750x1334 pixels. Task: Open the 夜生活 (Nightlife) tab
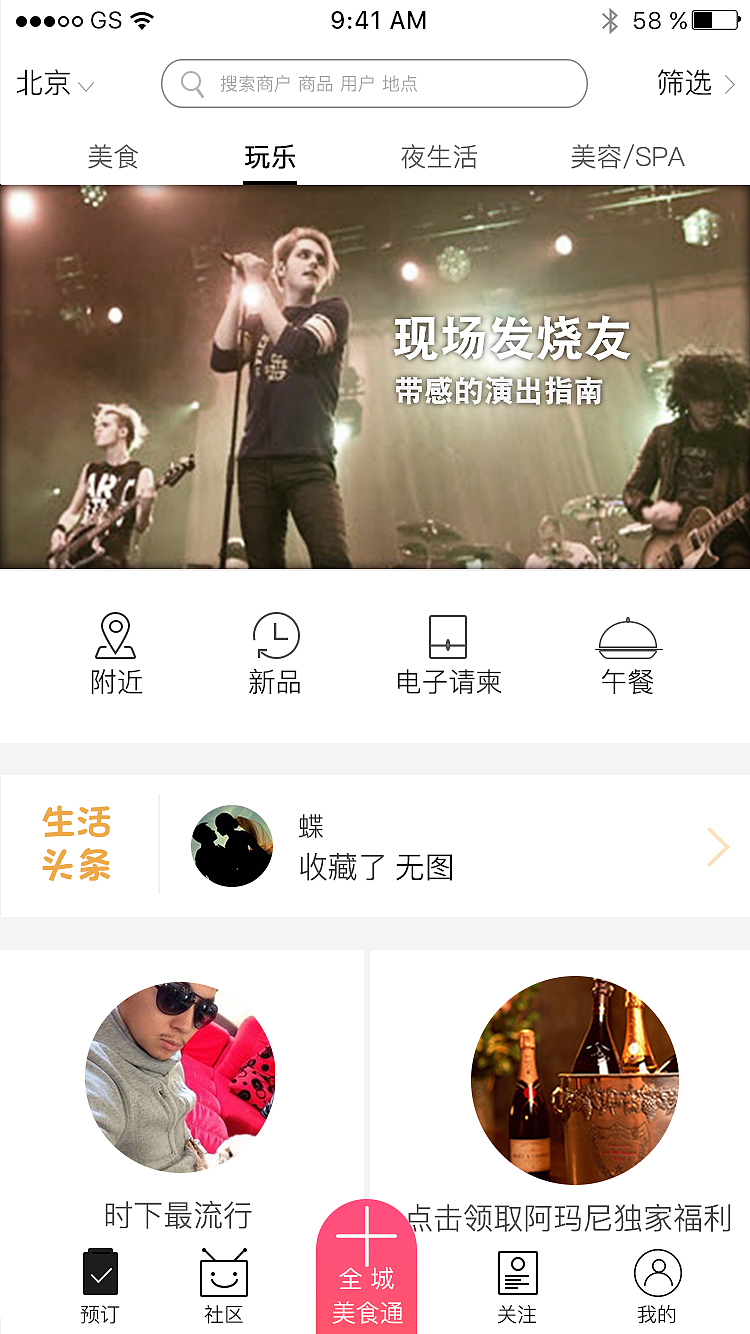click(x=438, y=156)
